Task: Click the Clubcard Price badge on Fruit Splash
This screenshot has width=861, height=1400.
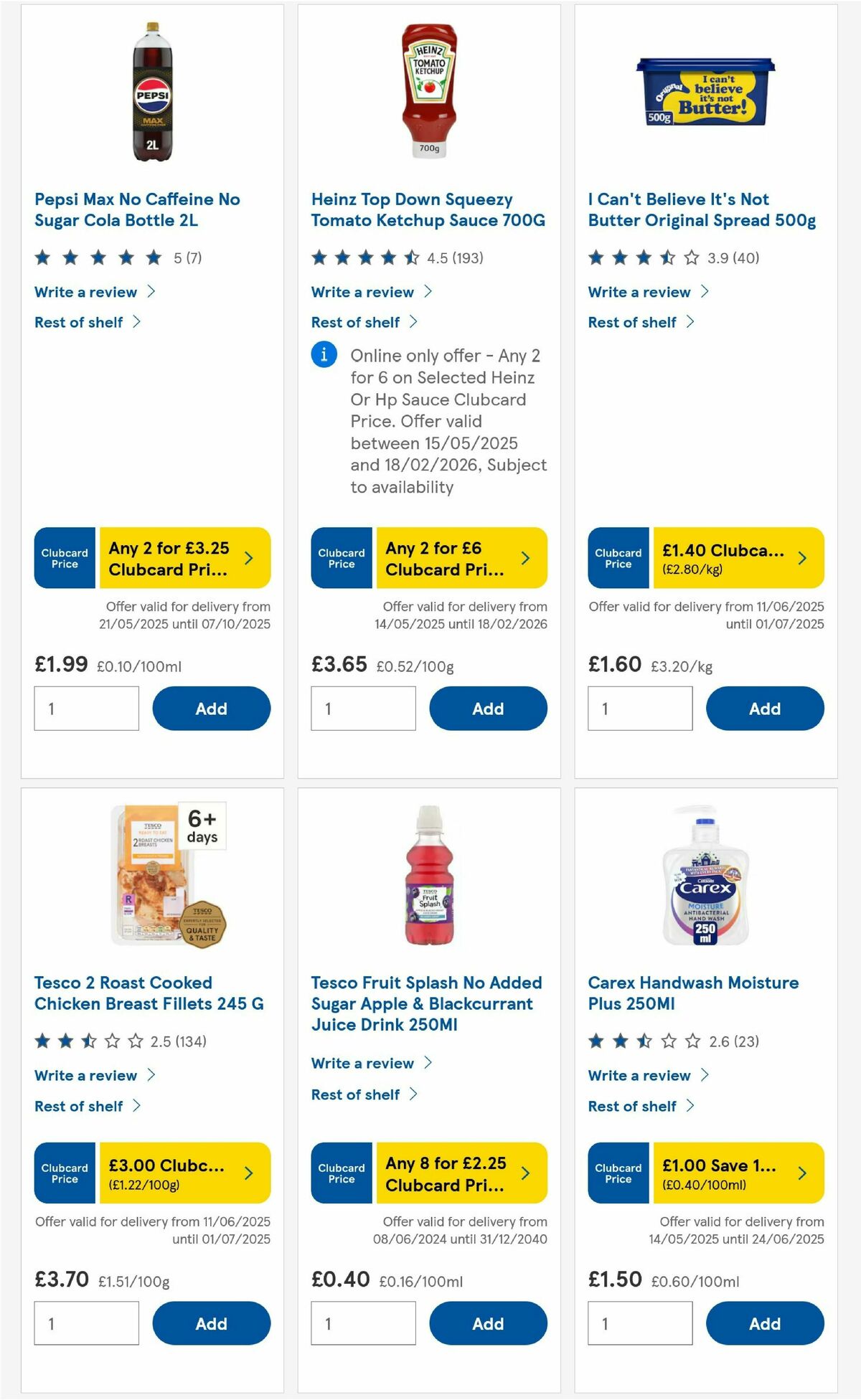Action: (341, 1173)
